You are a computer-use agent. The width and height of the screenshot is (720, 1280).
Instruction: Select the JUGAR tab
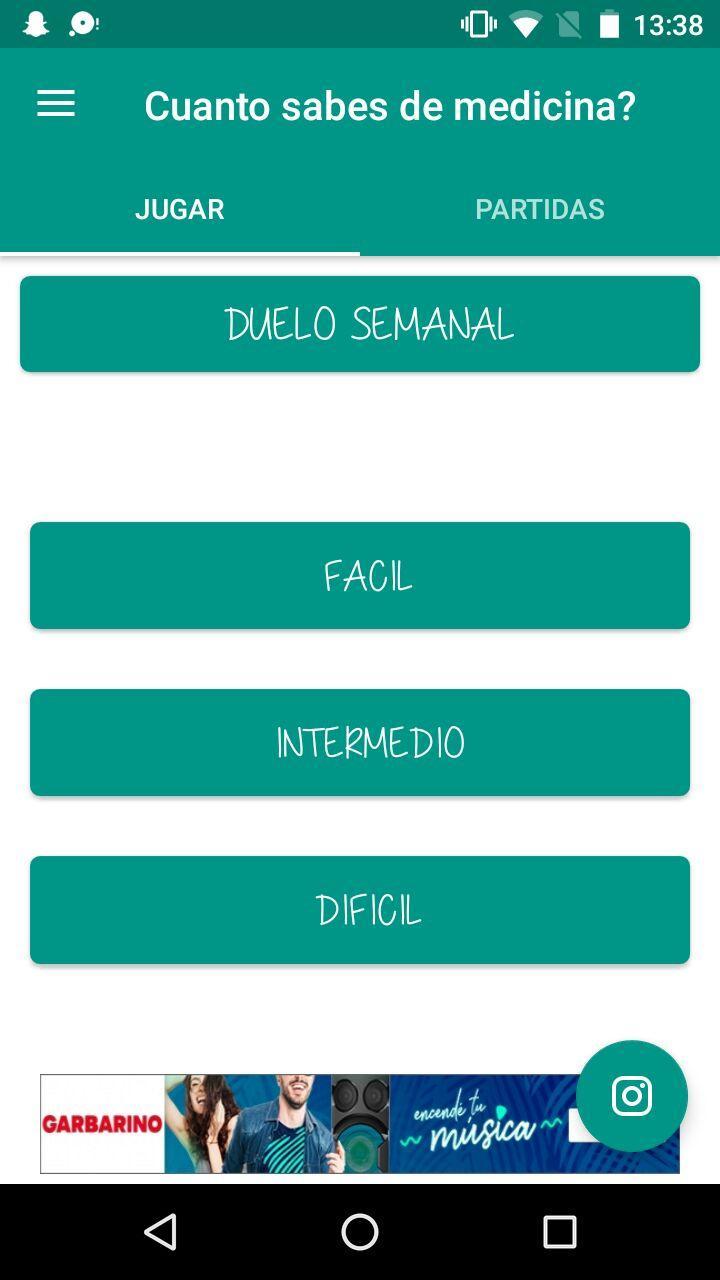[x=180, y=209]
